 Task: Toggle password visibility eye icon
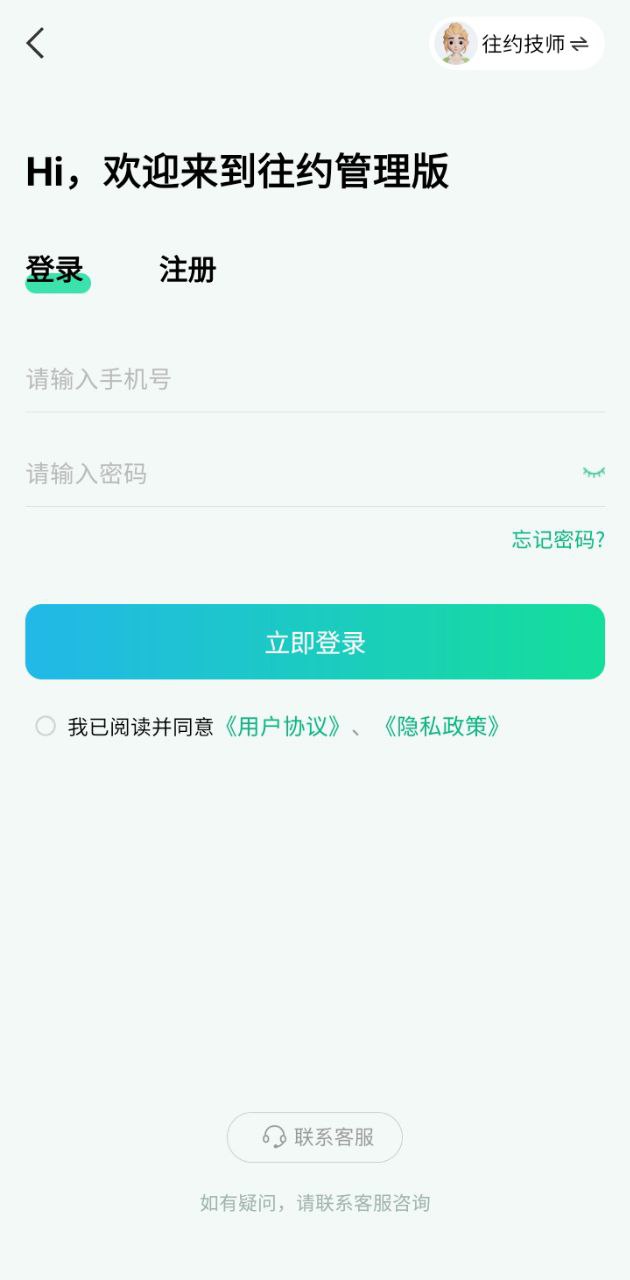(594, 472)
